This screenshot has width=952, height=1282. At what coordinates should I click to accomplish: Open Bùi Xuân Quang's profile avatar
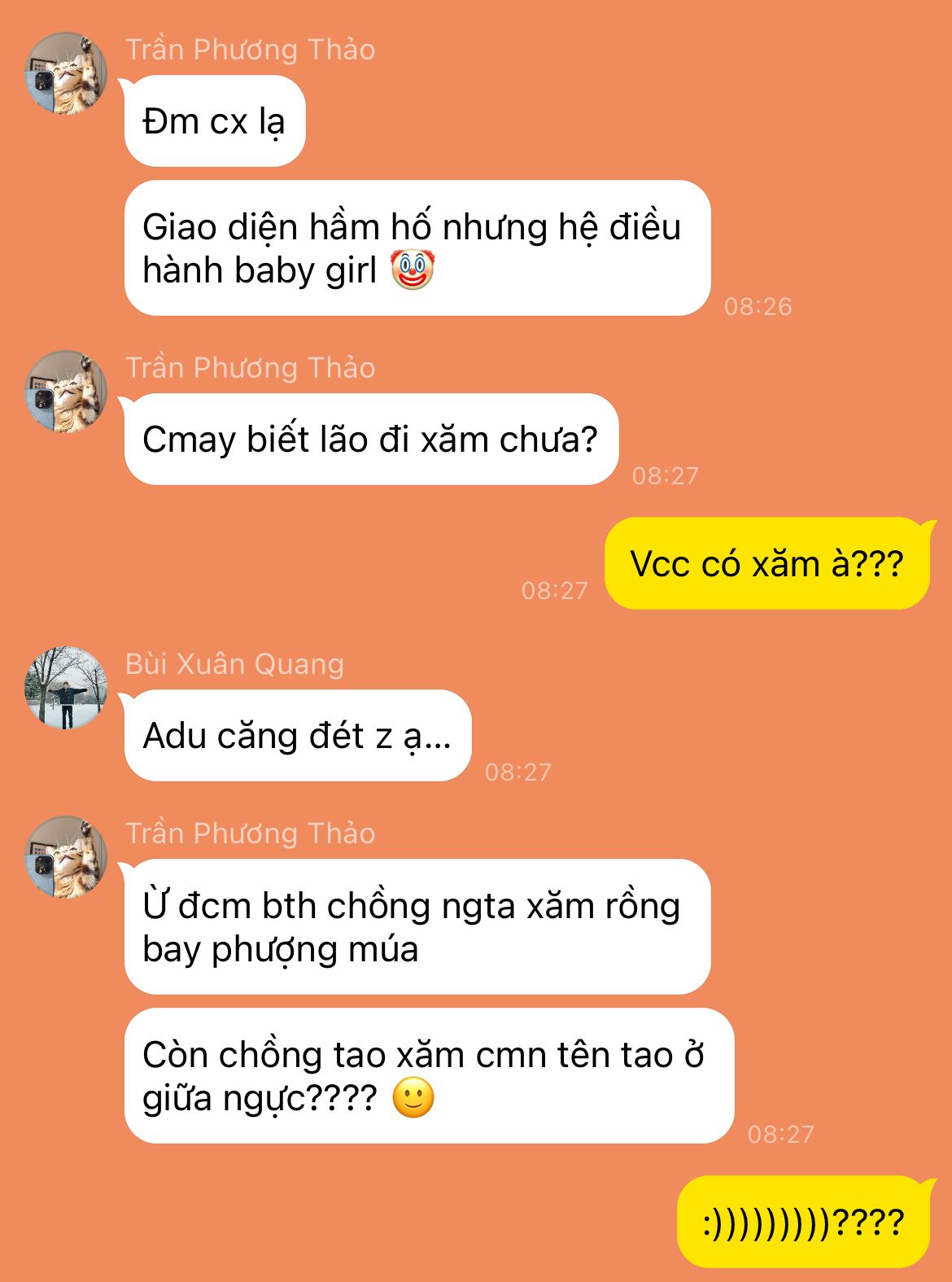tap(66, 688)
